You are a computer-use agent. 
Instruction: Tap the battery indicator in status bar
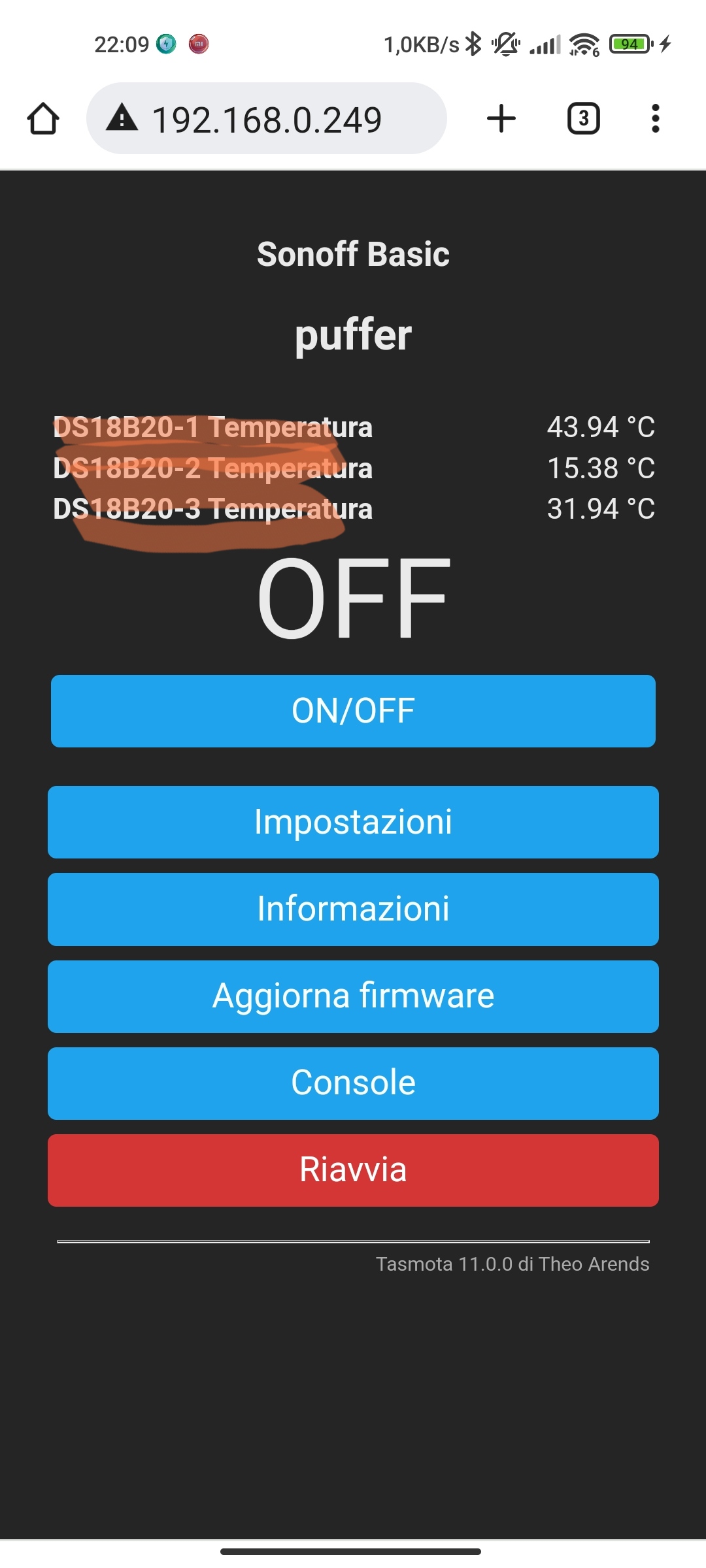630,43
